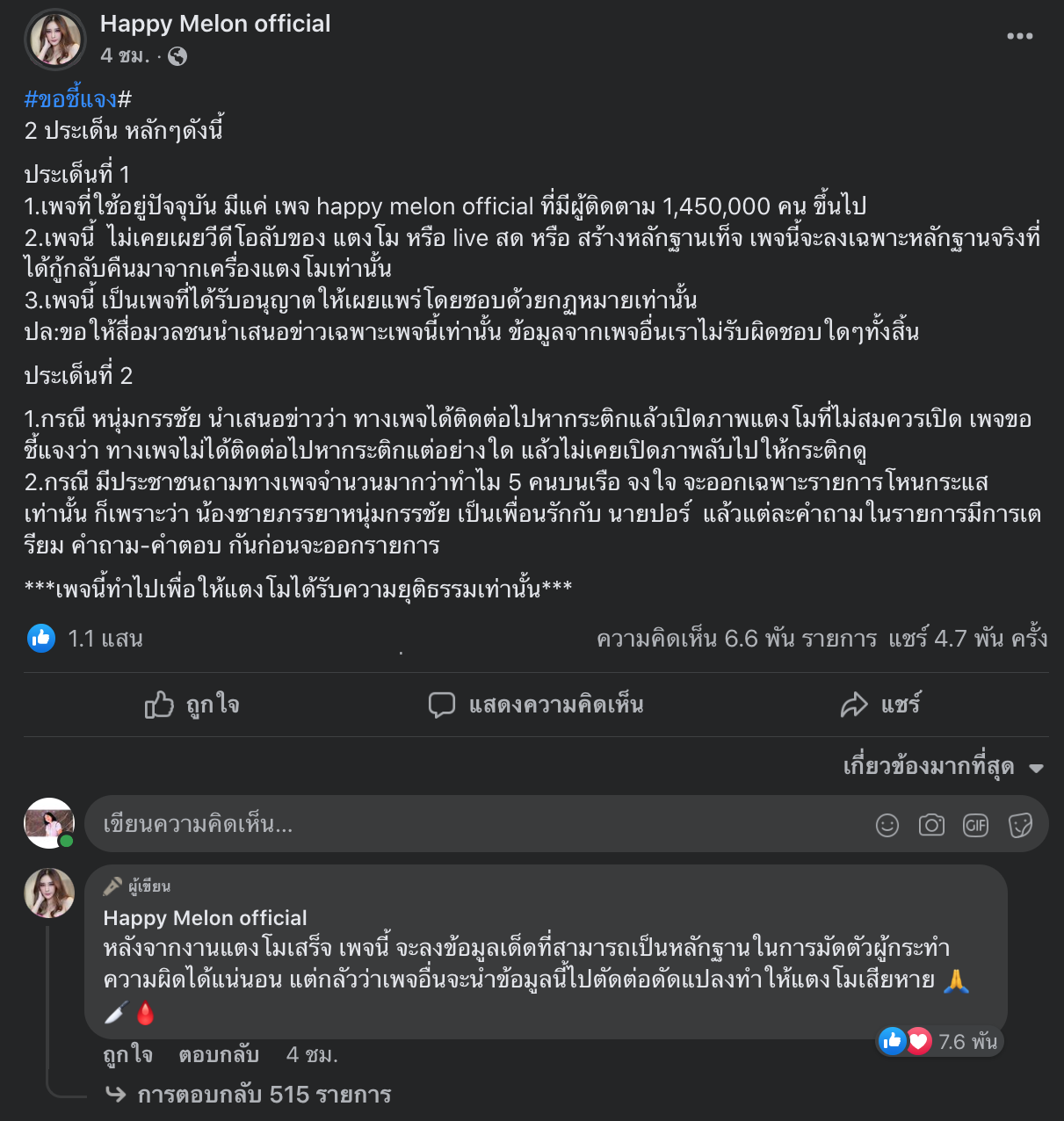Screen dimensions: 1064x1121
Task: Open the Happy Melon official profile picture
Action: (x=55, y=40)
